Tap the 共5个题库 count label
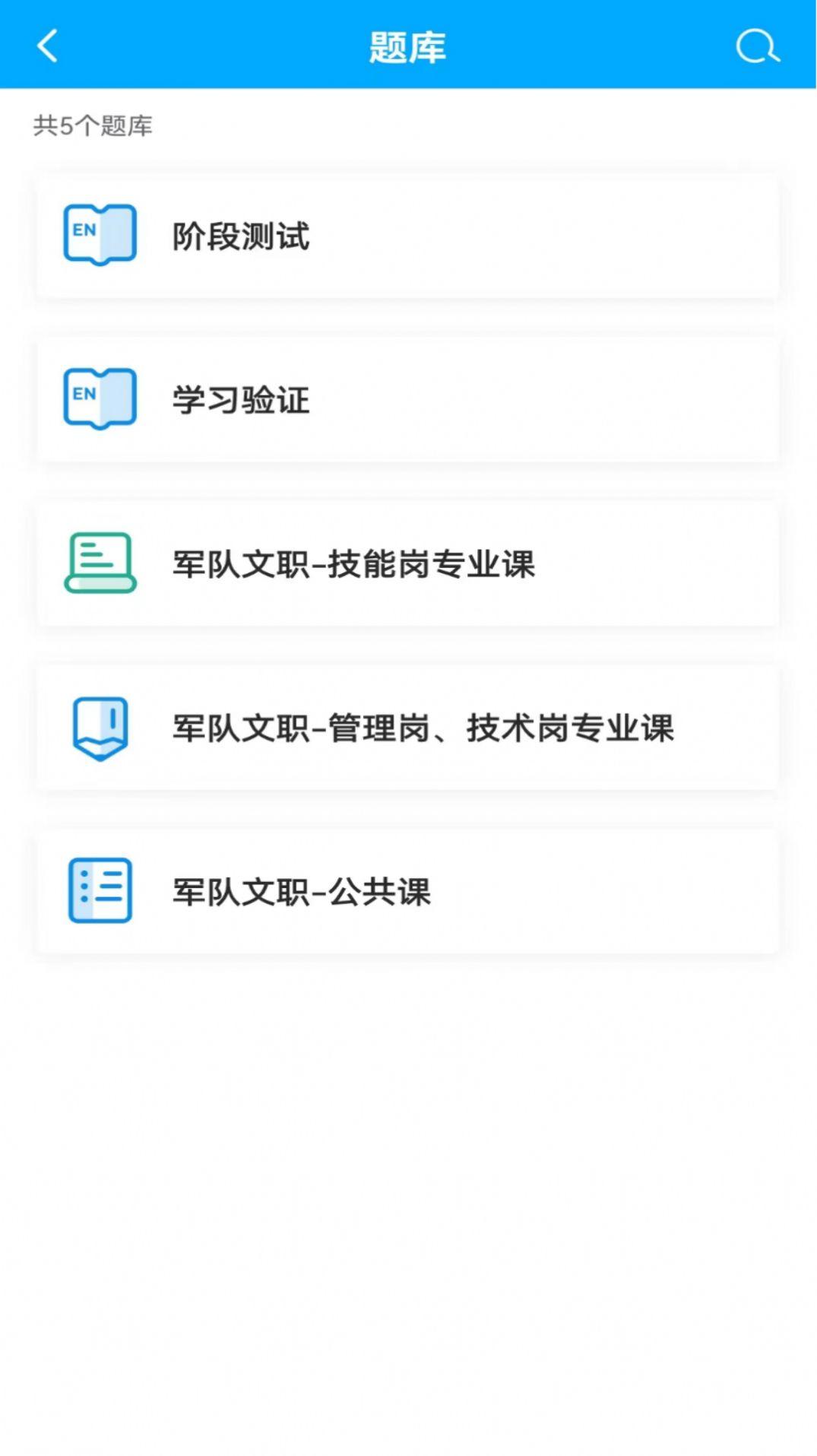This screenshot has height=1456, width=817. pos(93,127)
